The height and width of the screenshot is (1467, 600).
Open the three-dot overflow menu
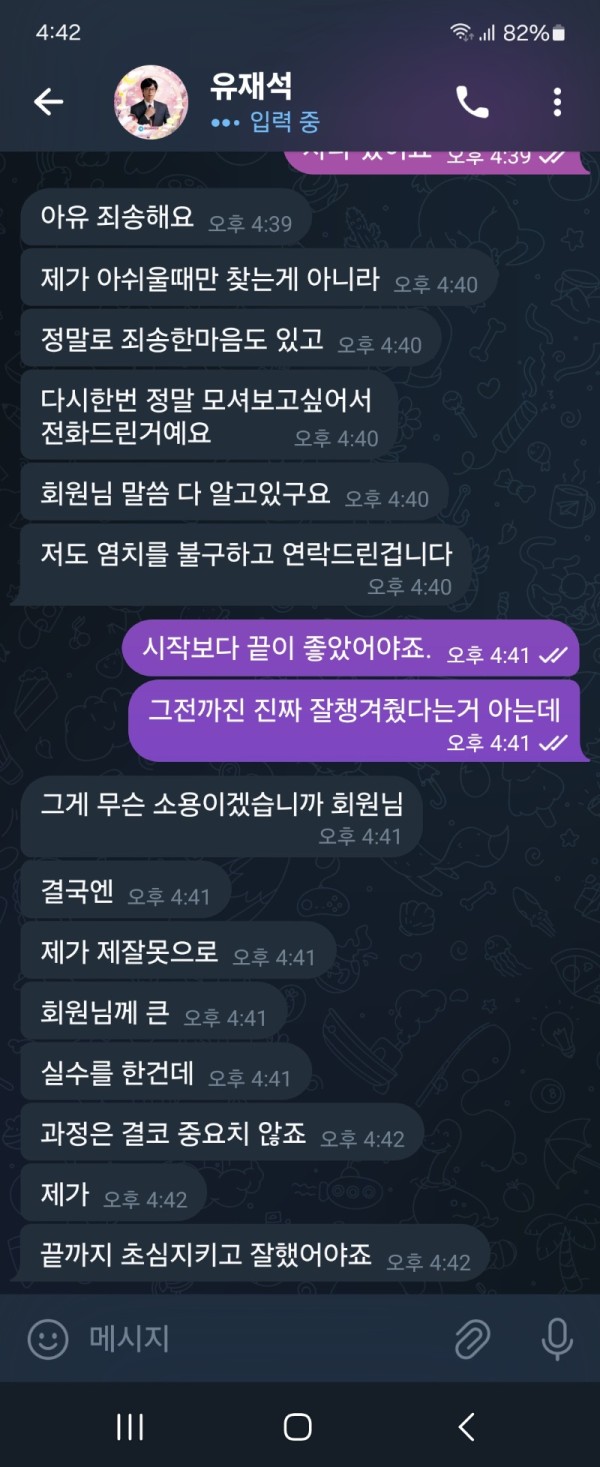point(557,101)
